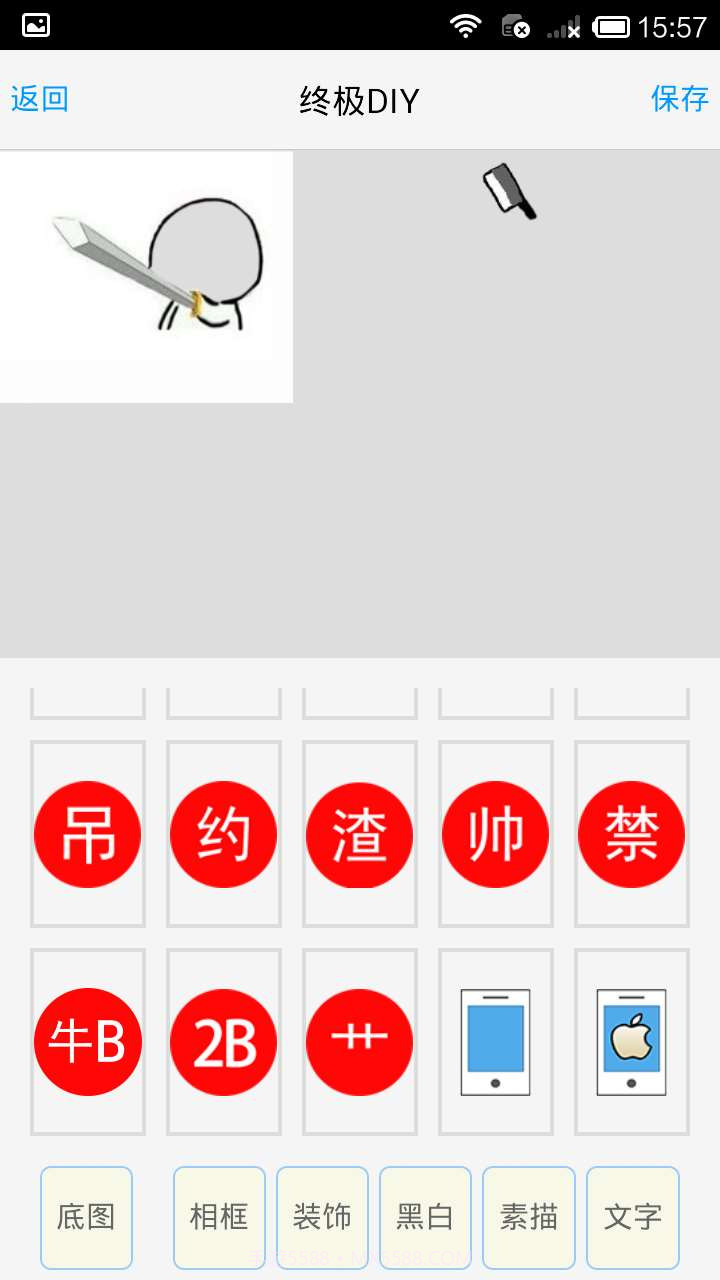This screenshot has height=1280, width=720.
Task: Switch to the 底图 background tab
Action: pos(86,1216)
